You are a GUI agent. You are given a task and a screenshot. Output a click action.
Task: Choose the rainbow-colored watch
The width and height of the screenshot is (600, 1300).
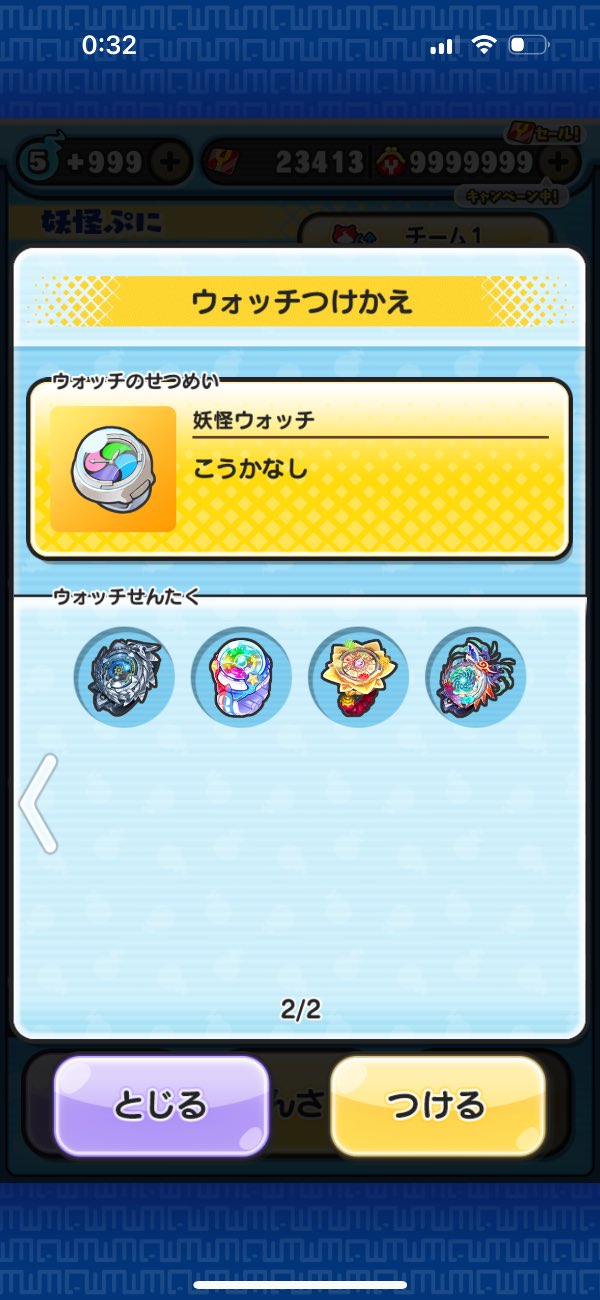coord(241,678)
